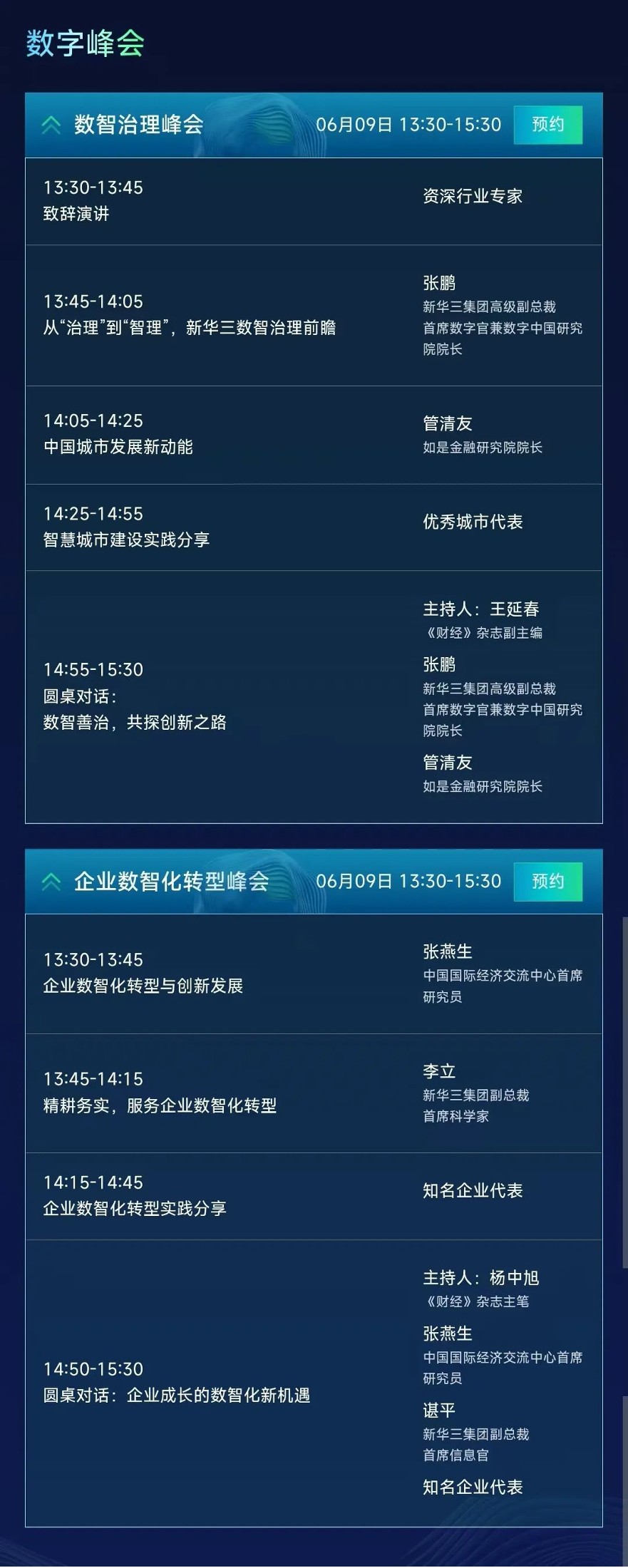
Task: Reserve the 数智治理峰会 session
Action: [547, 125]
